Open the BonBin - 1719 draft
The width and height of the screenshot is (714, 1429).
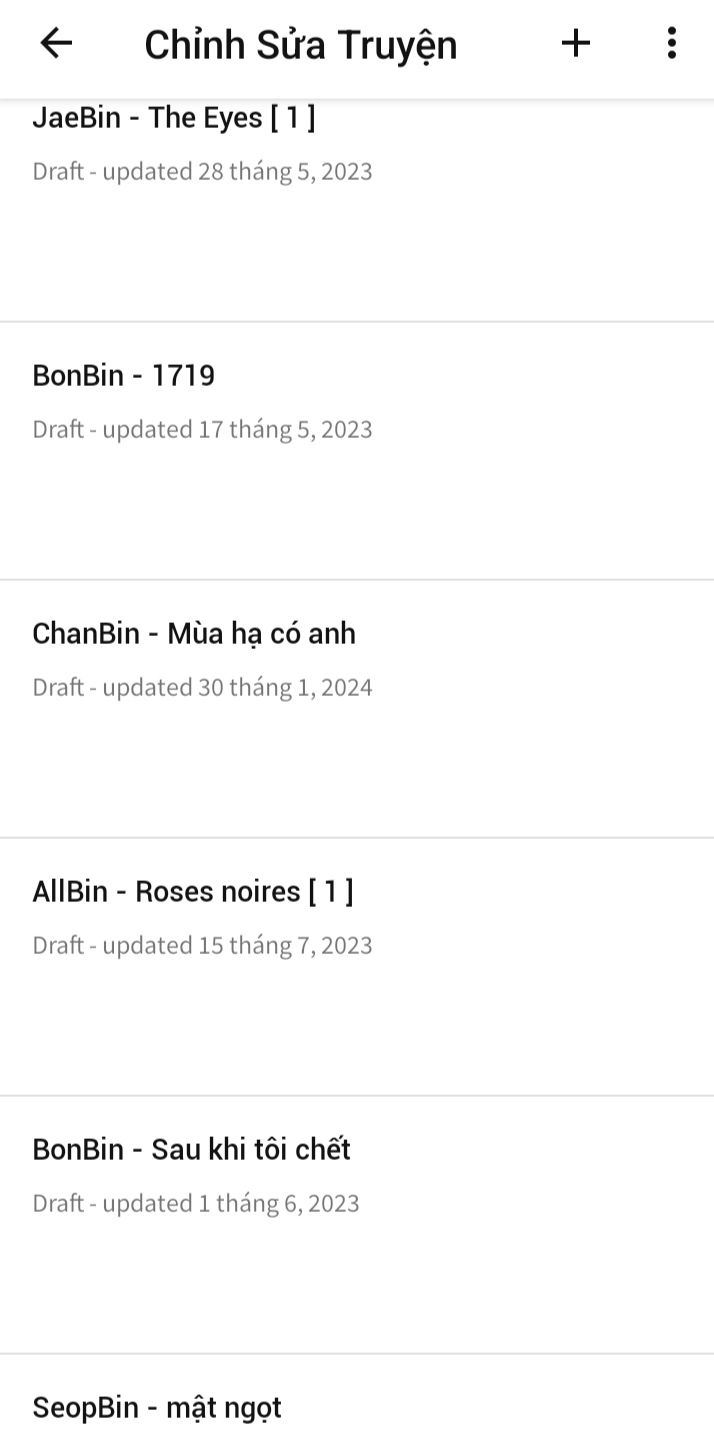357,451
